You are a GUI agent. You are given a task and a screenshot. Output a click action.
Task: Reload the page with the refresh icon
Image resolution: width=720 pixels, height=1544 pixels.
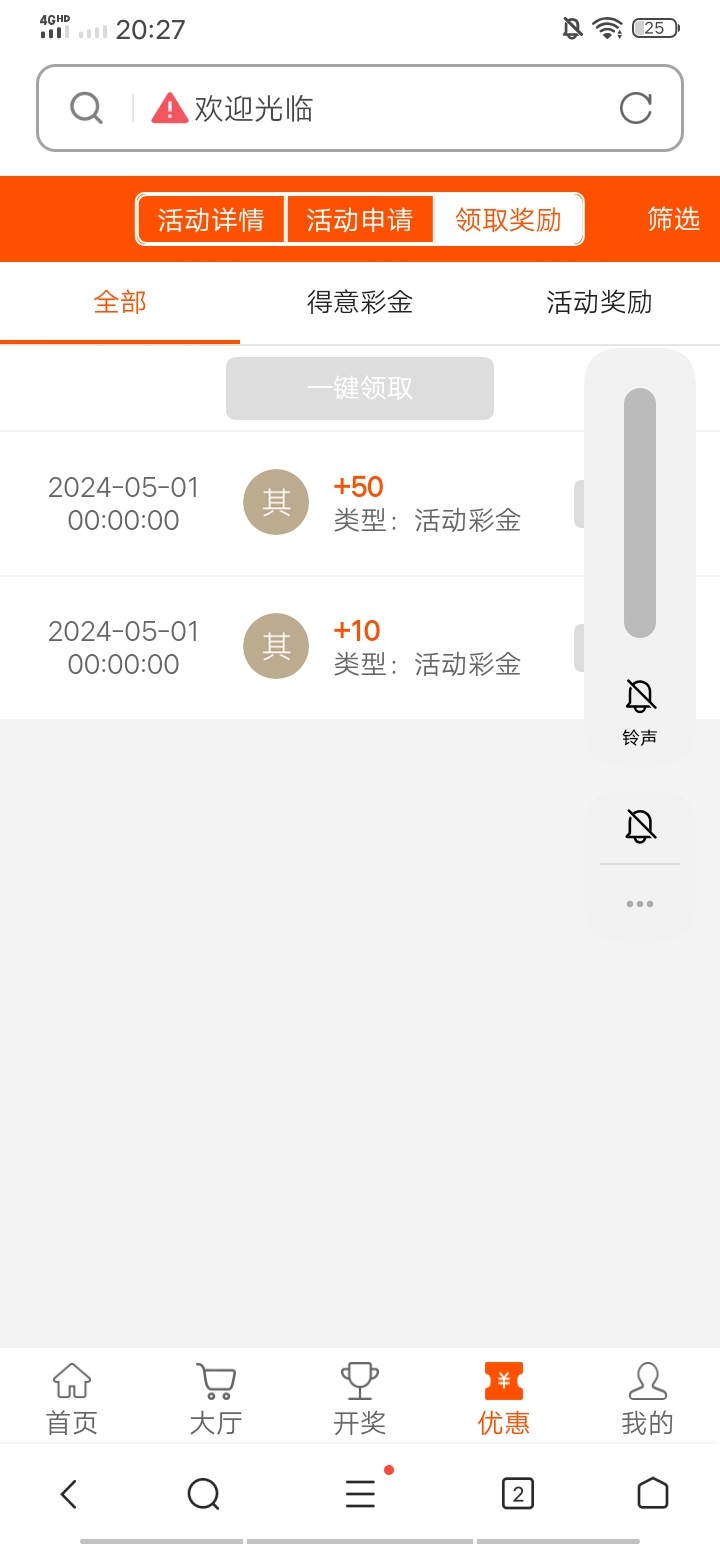636,108
